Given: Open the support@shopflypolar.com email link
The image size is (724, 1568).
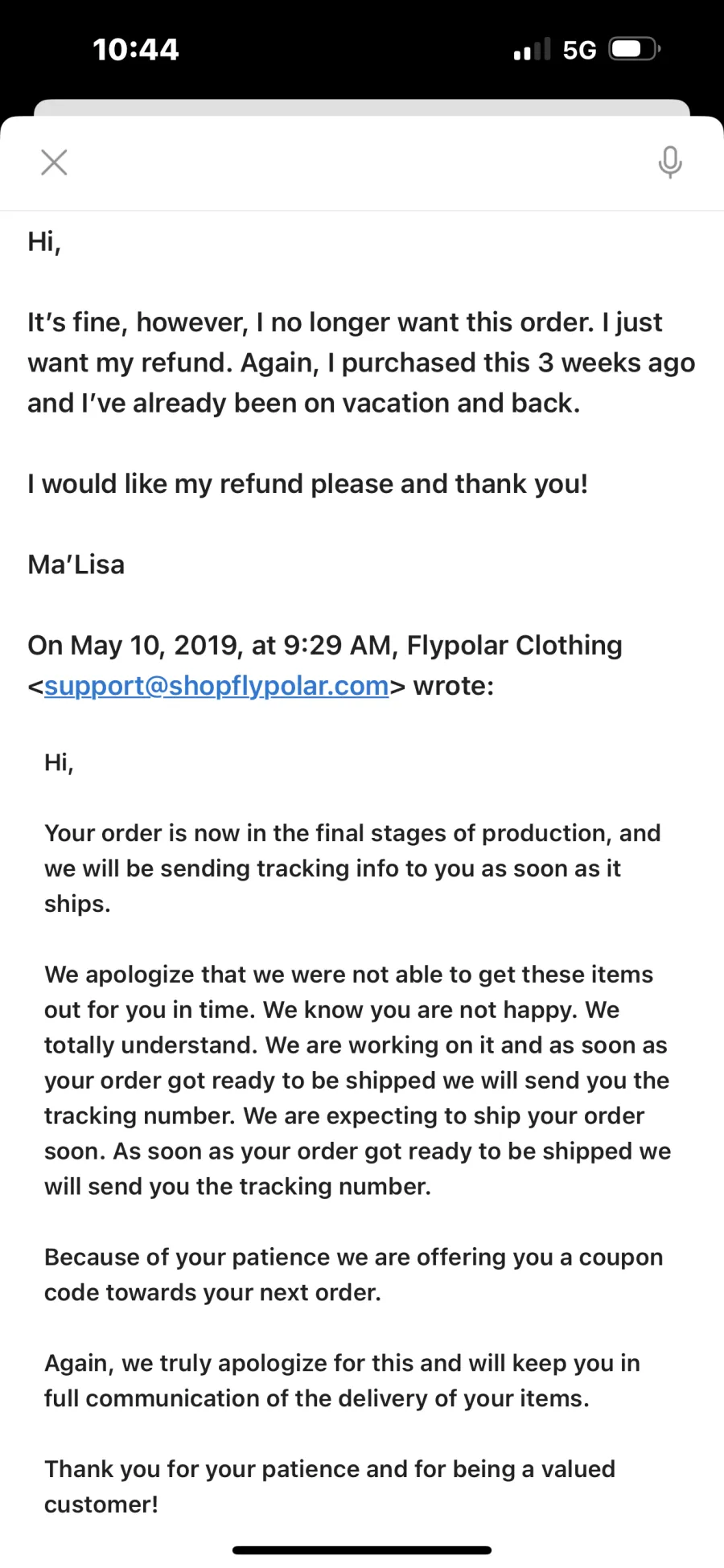Looking at the screenshot, I should tap(216, 686).
